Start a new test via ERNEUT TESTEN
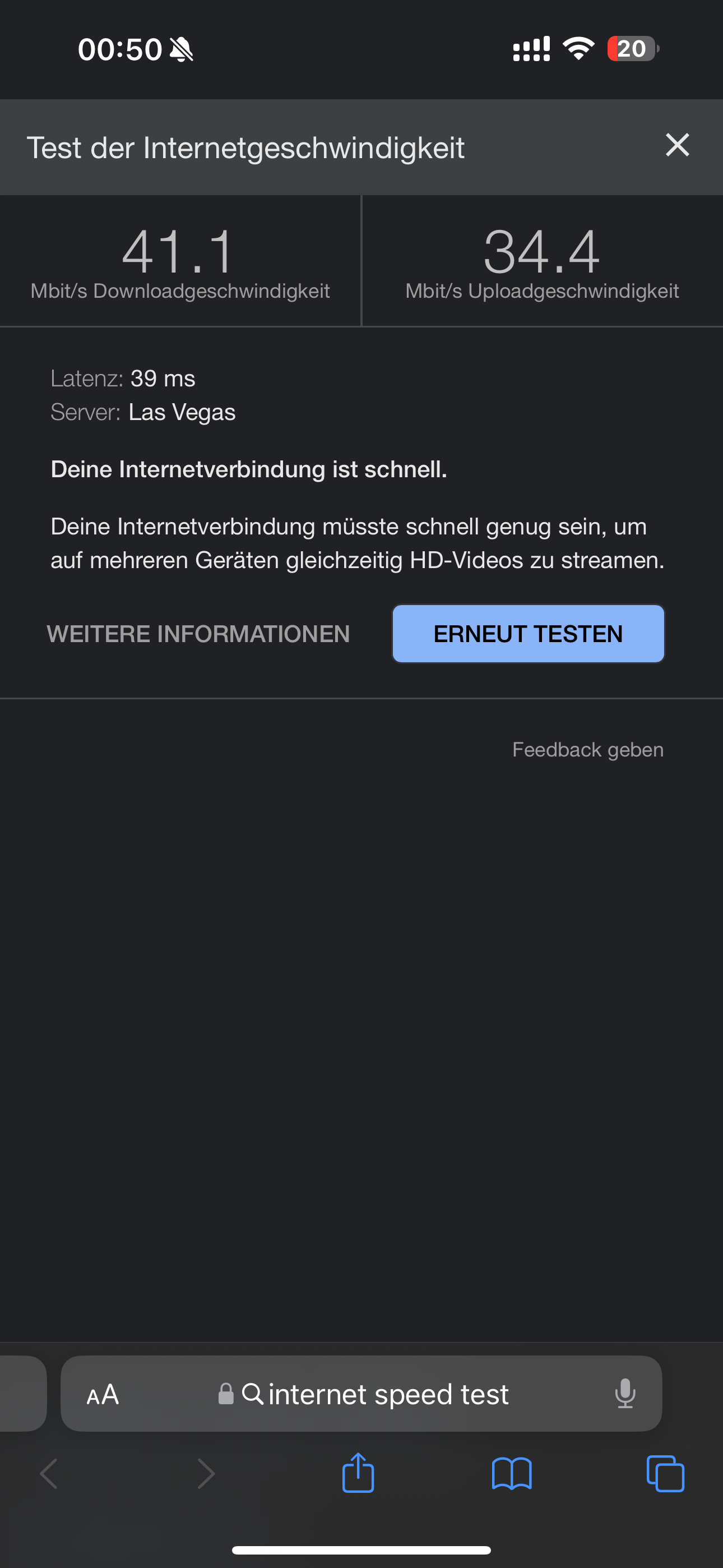The width and height of the screenshot is (723, 1568). pyautogui.click(x=527, y=633)
